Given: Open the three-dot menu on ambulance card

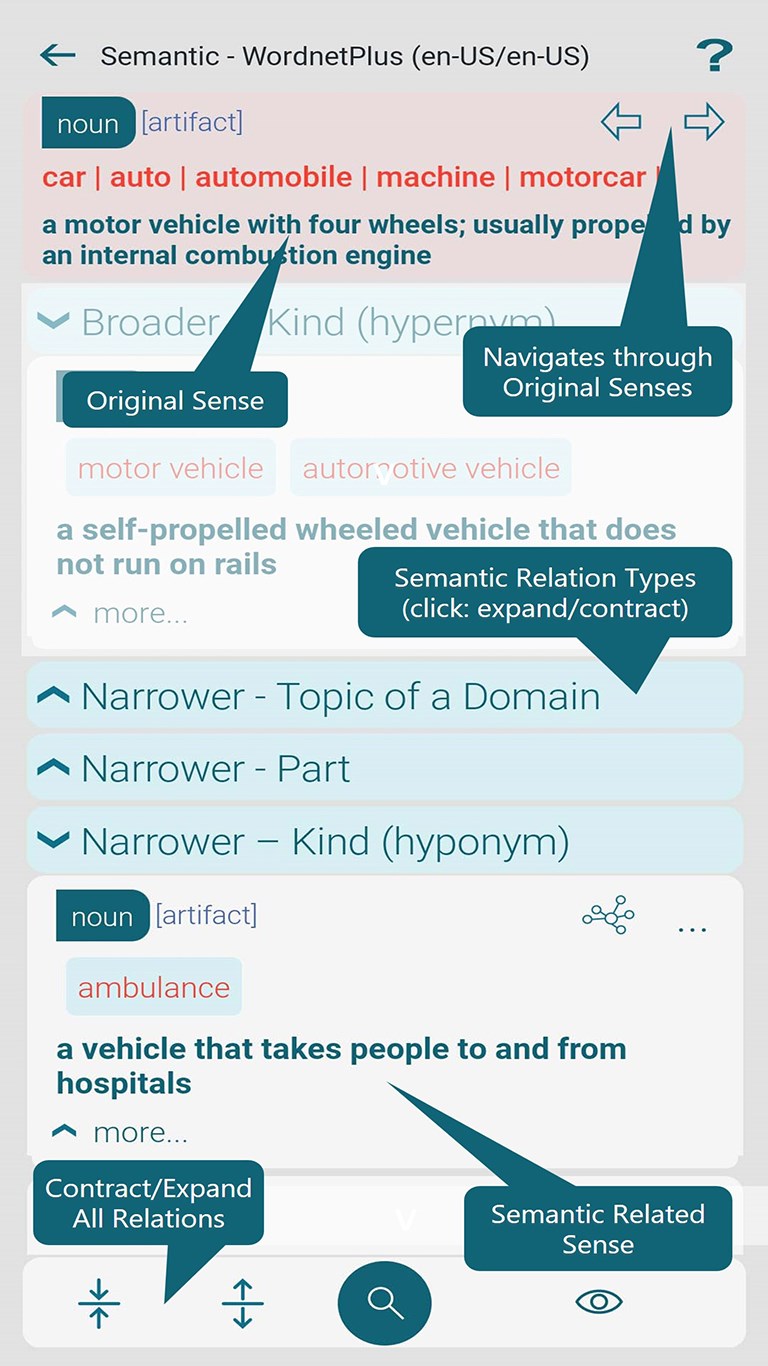Looking at the screenshot, I should pos(692,928).
